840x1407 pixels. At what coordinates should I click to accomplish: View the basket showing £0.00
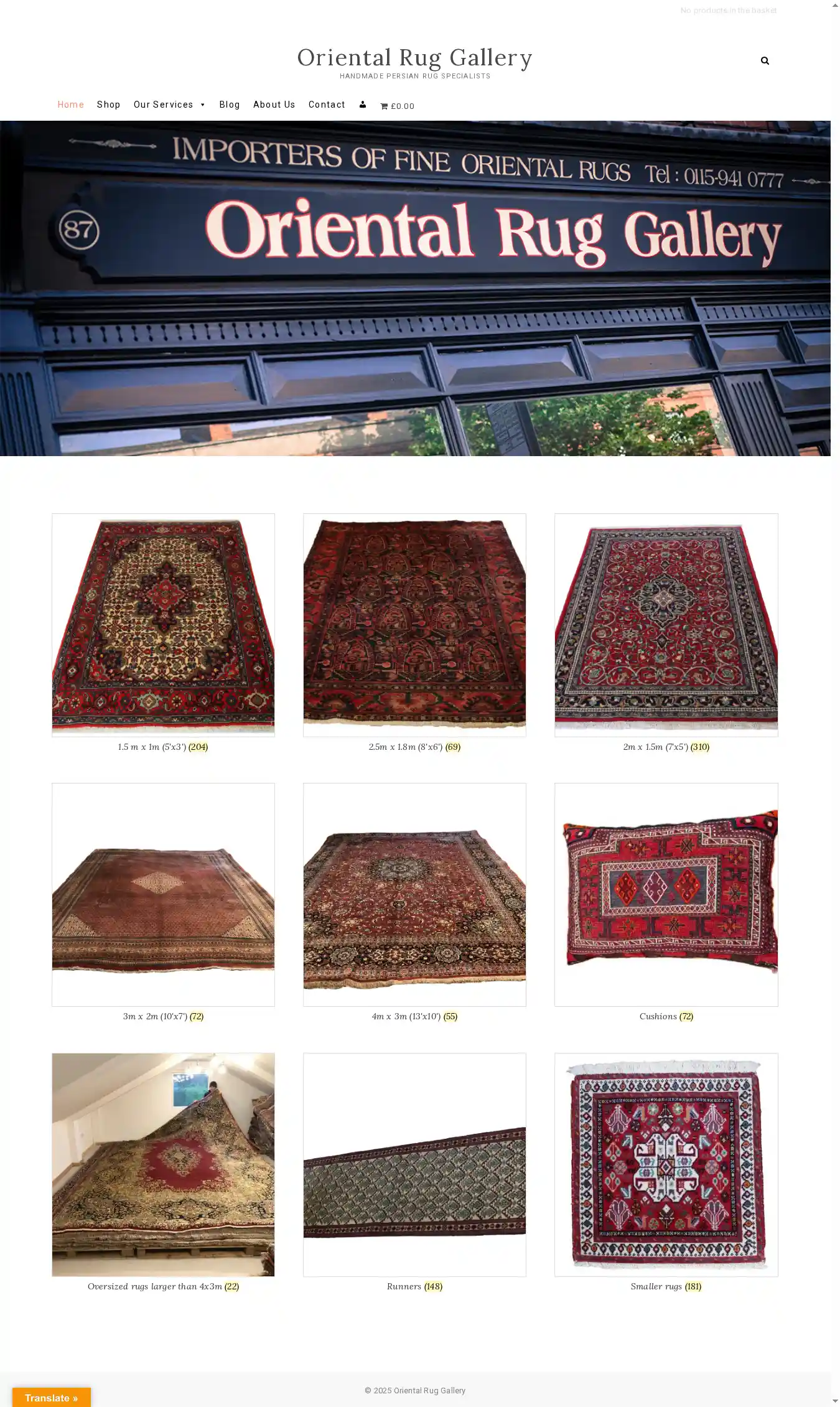397,106
